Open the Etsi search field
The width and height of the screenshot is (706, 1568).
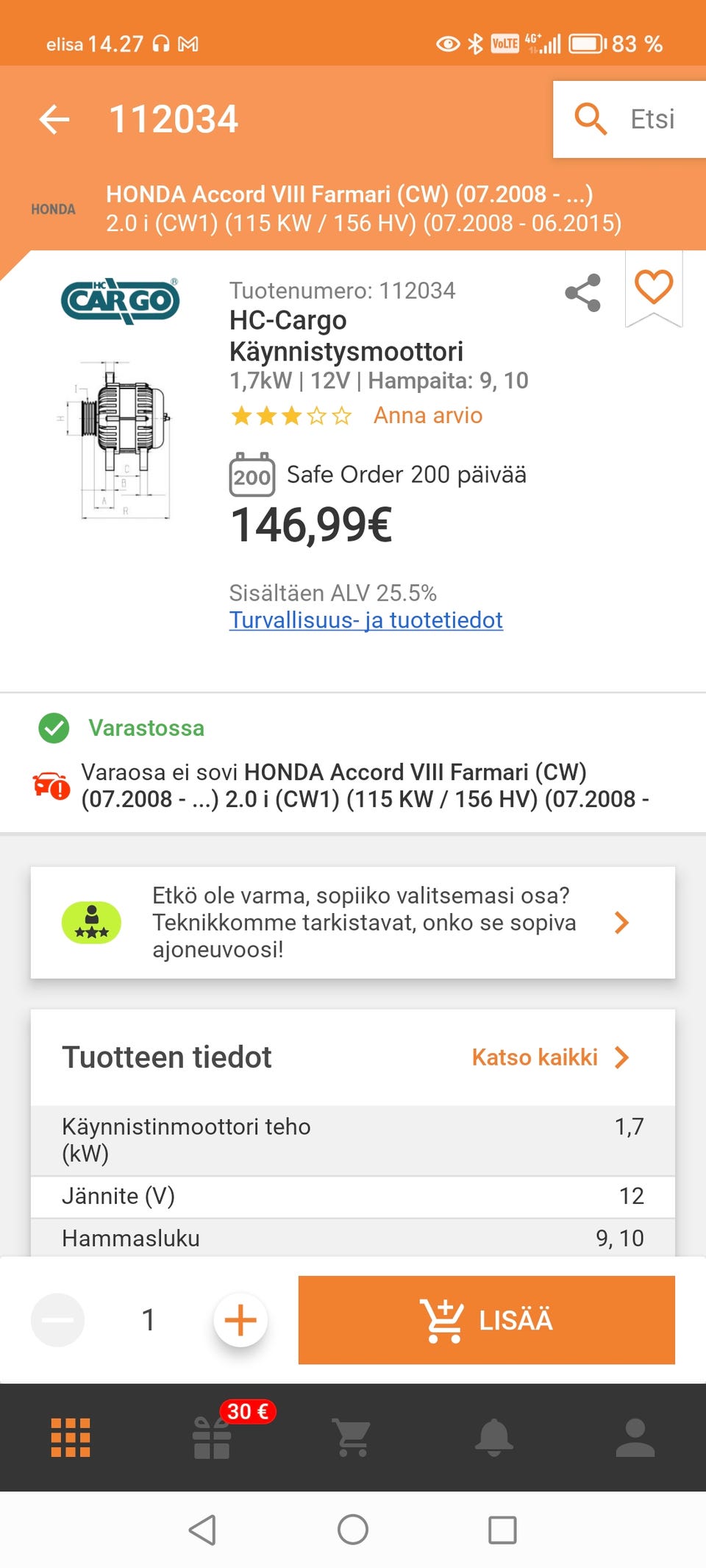coord(630,119)
